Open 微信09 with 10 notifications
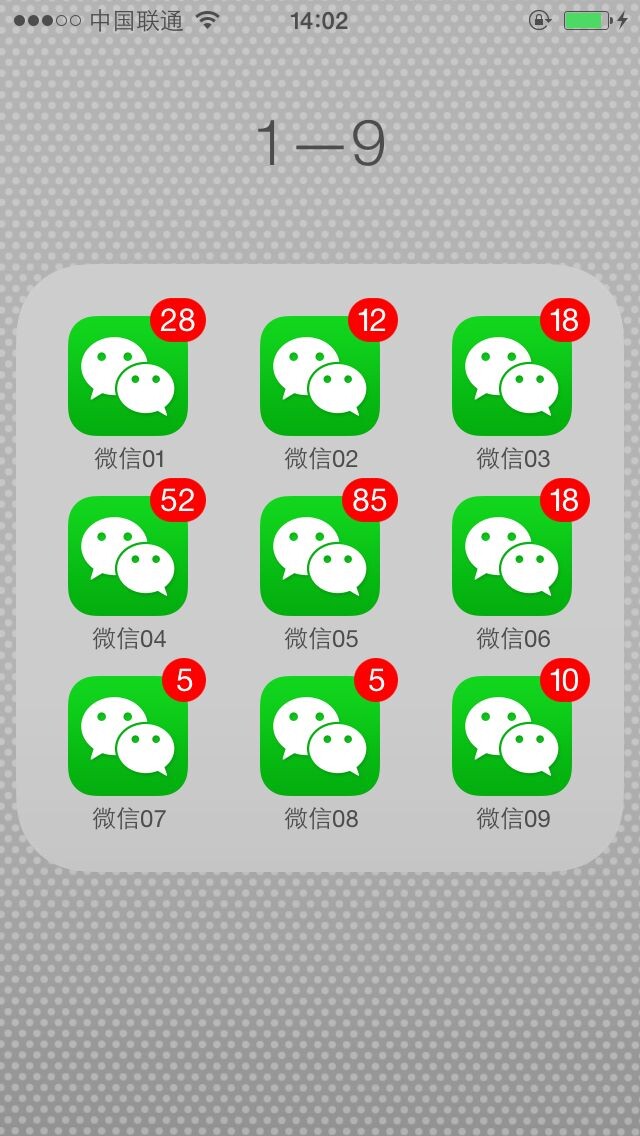Screen dimensions: 640x1136 tap(512, 736)
